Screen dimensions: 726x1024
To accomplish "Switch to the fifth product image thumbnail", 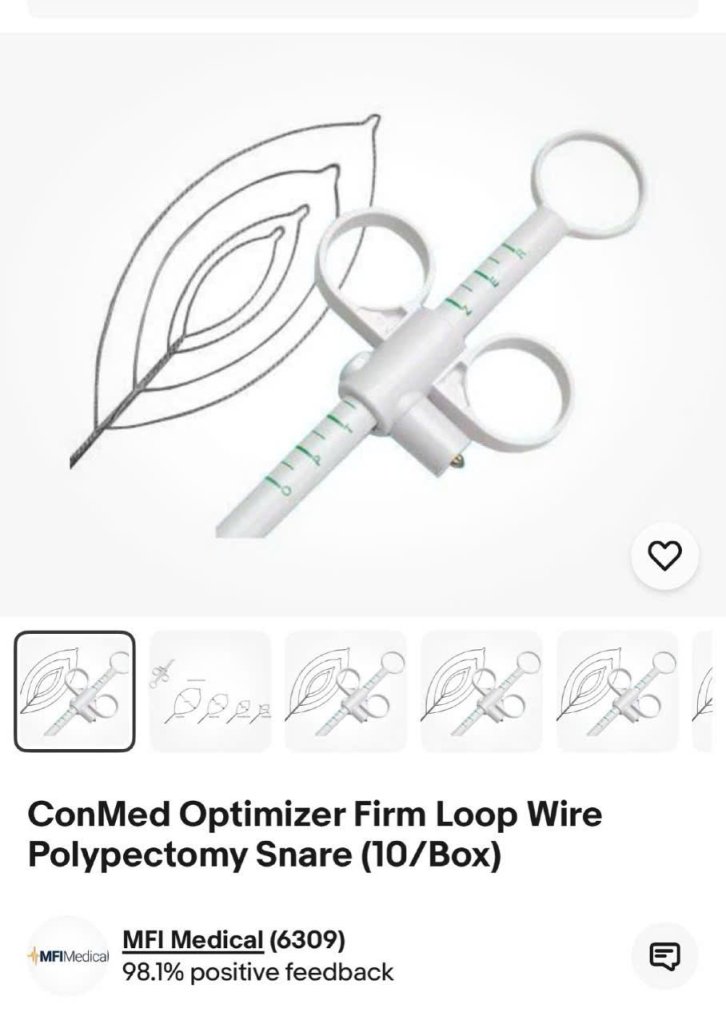I will tap(617, 691).
